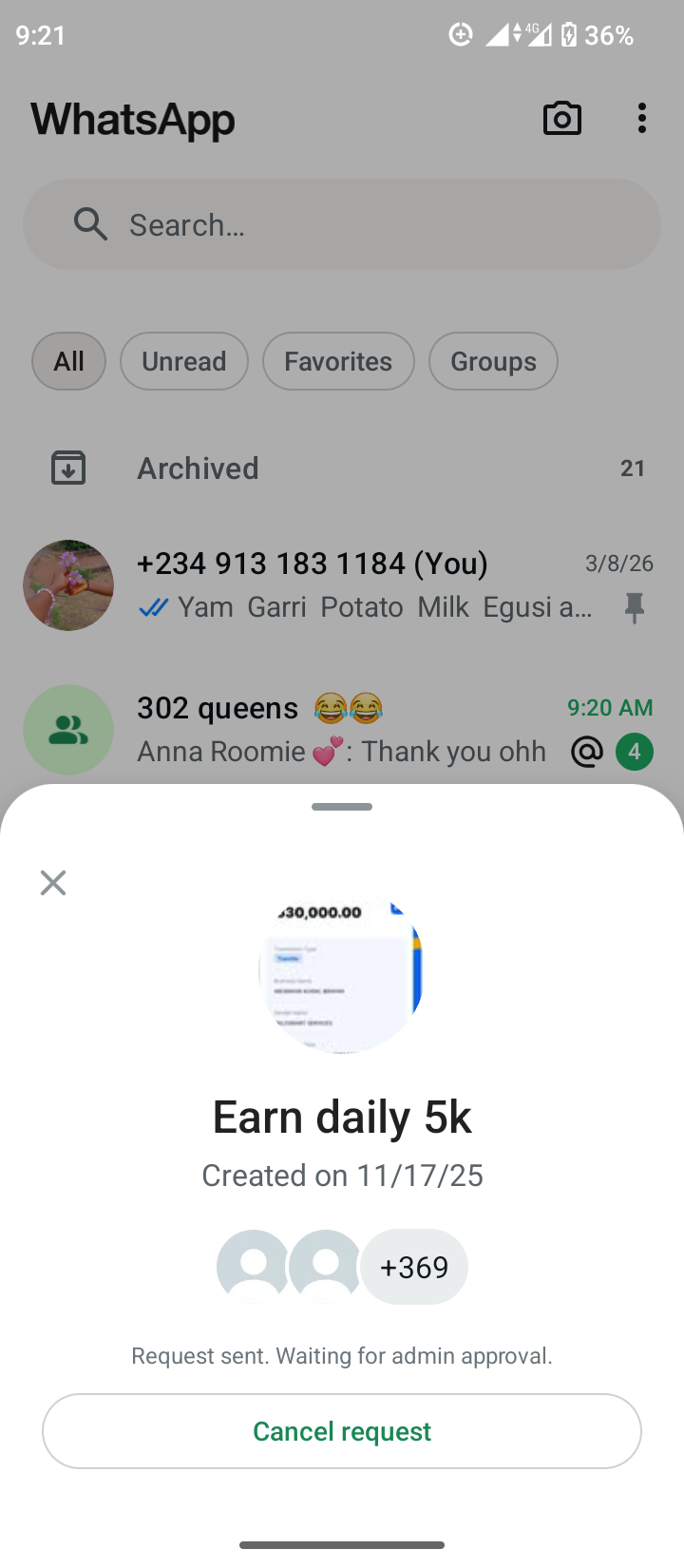Open the 302 queens group chat
Image resolution: width=684 pixels, height=1568 pixels.
coord(342,730)
